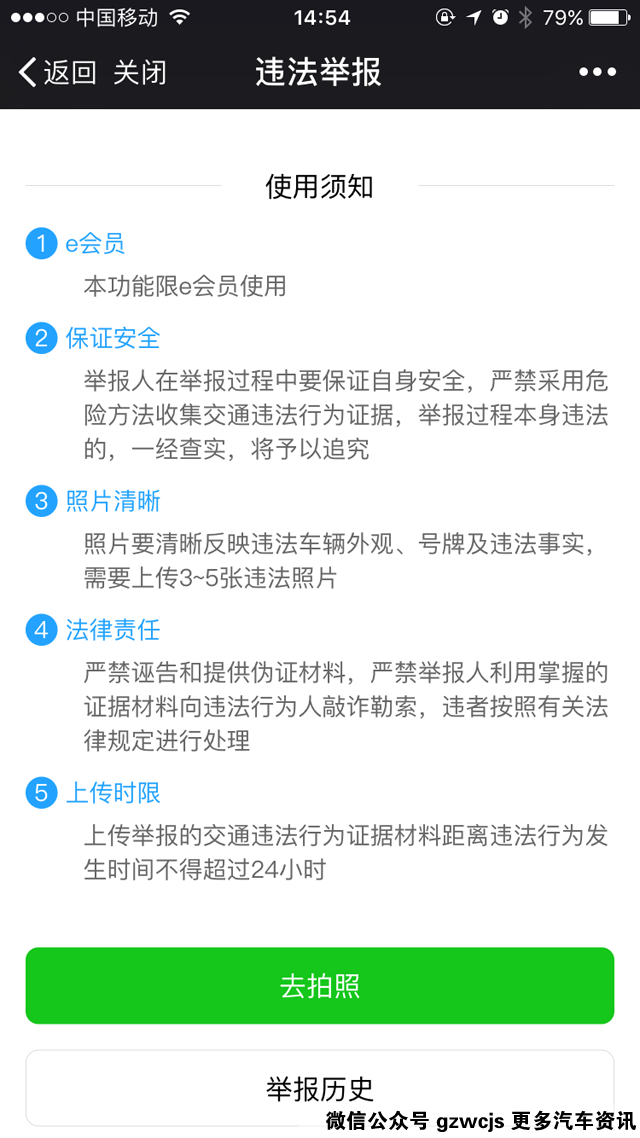Image resolution: width=640 pixels, height=1138 pixels.
Task: Tap the green 去拍照 button
Action: pos(320,985)
